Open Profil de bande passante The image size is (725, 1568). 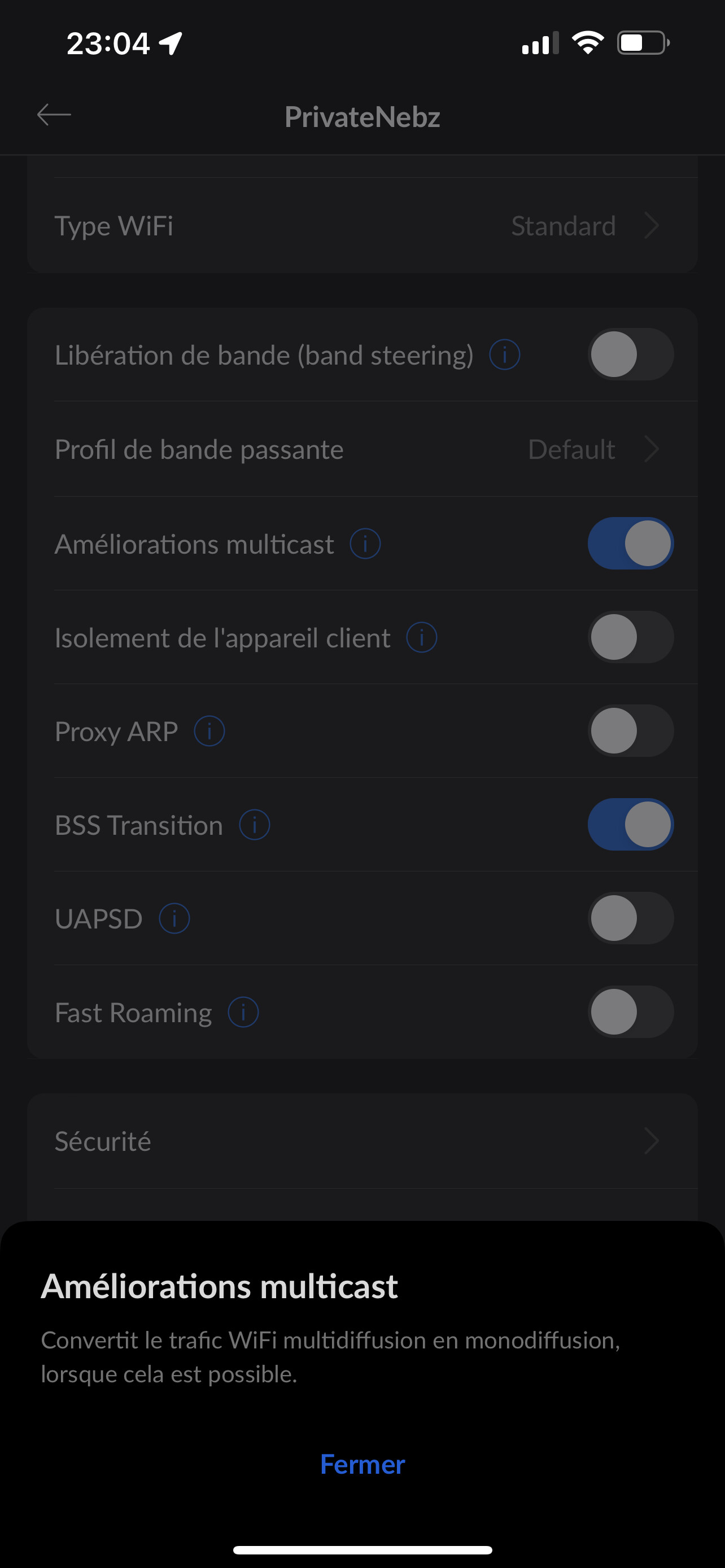coord(362,449)
